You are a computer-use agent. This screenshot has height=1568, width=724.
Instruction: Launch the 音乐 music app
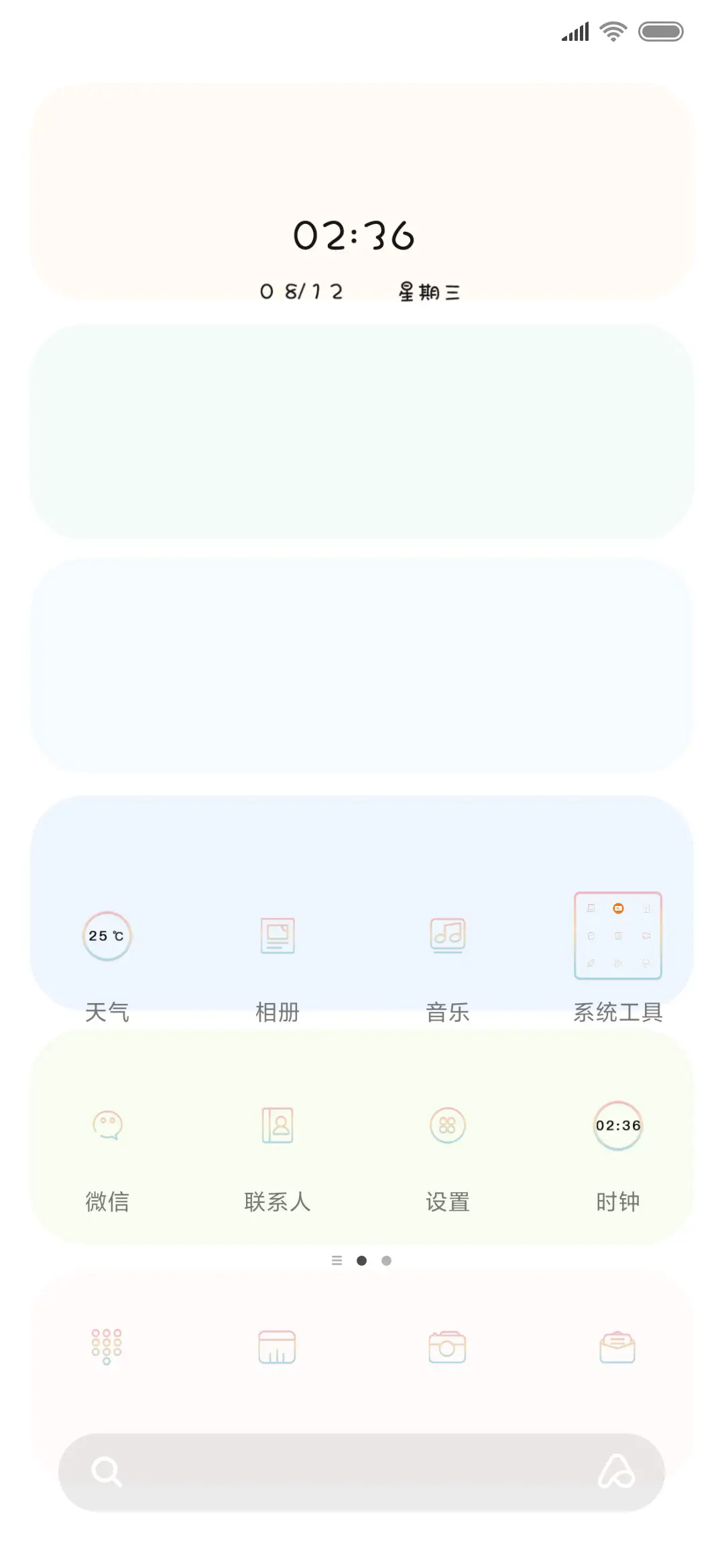(x=448, y=935)
